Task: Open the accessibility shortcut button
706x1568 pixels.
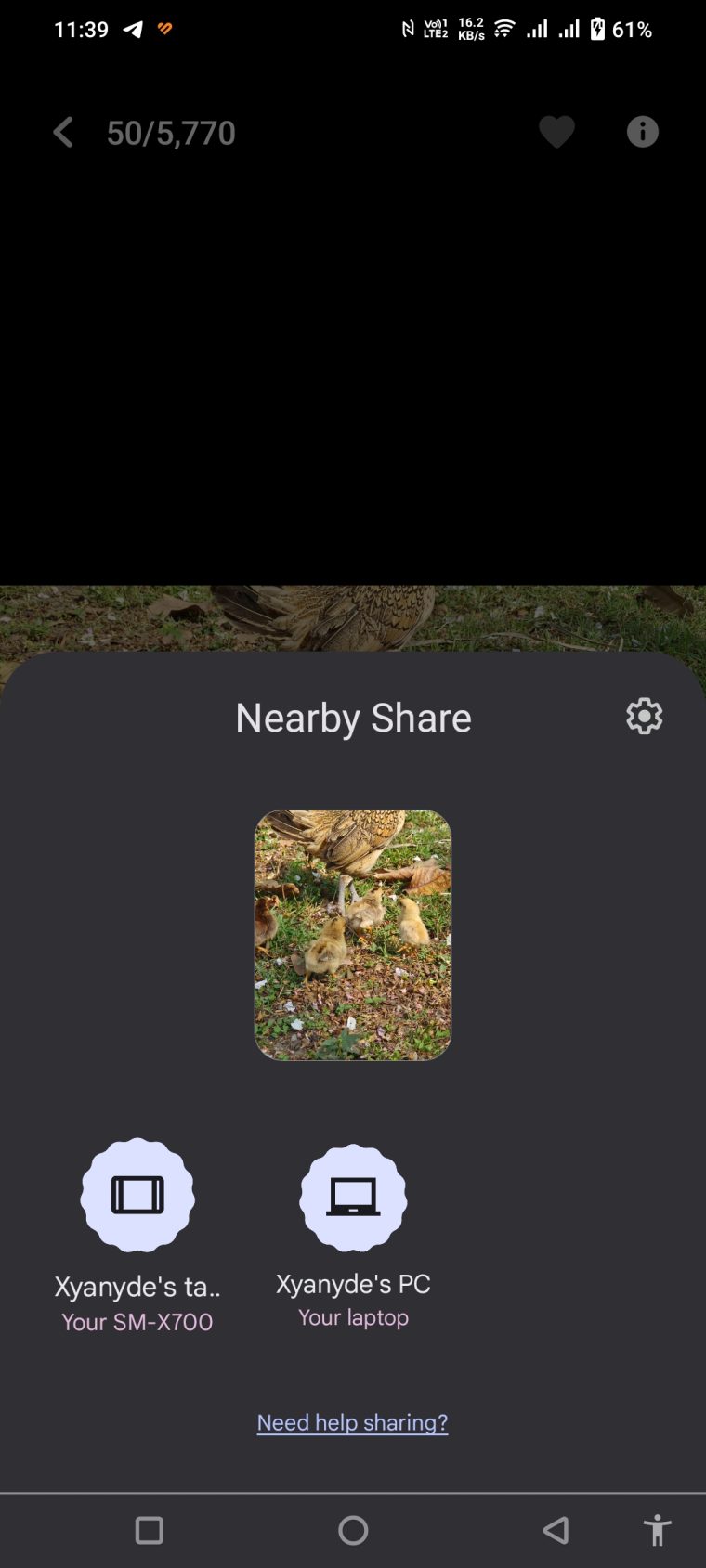Action: [x=657, y=1530]
